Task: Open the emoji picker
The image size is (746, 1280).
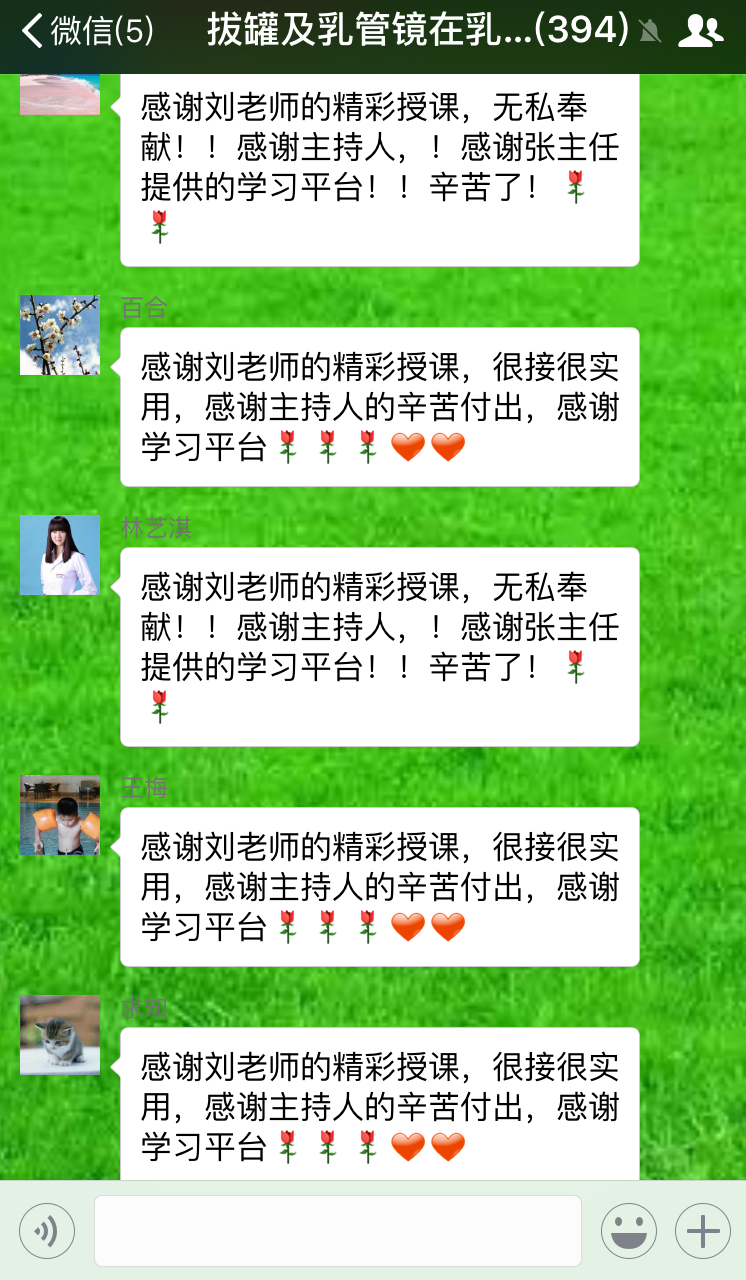Action: click(629, 1230)
